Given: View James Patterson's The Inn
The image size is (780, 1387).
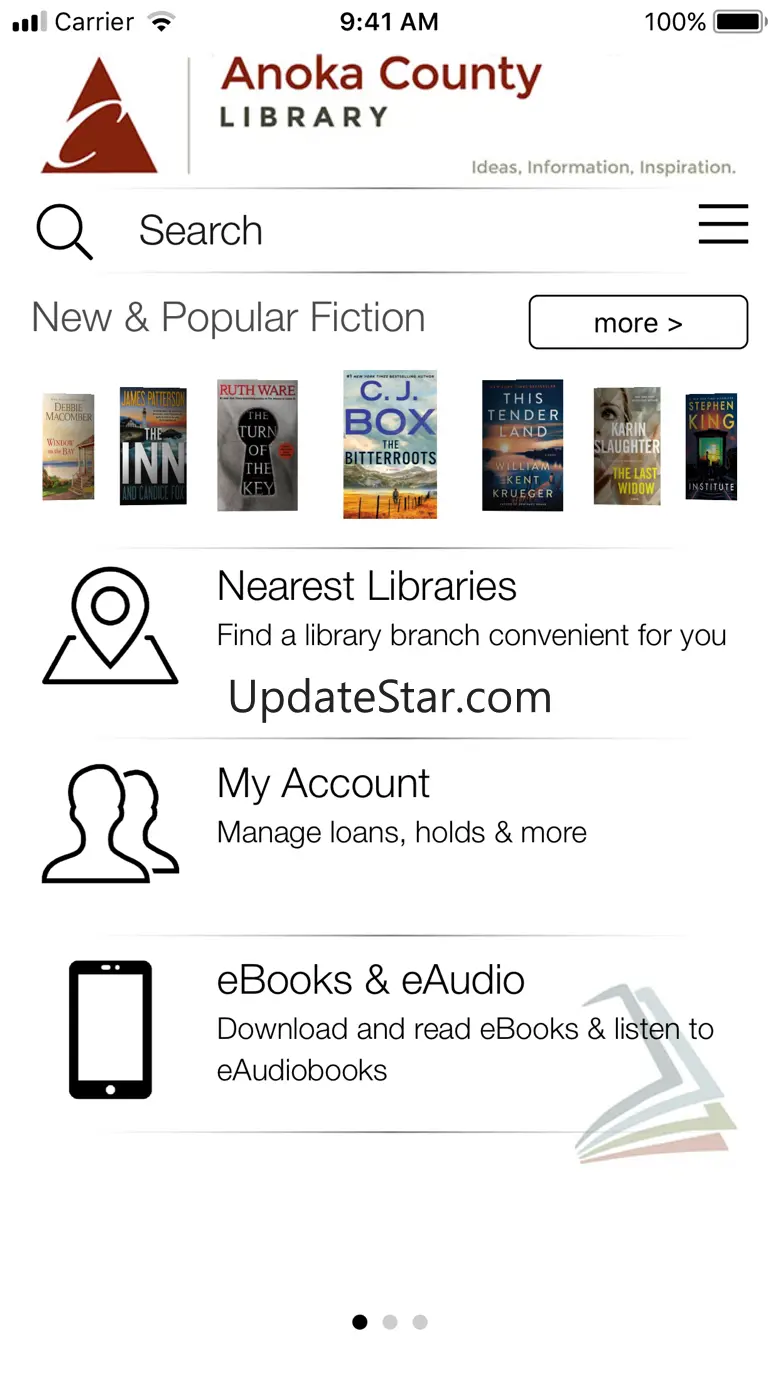Looking at the screenshot, I should (153, 446).
